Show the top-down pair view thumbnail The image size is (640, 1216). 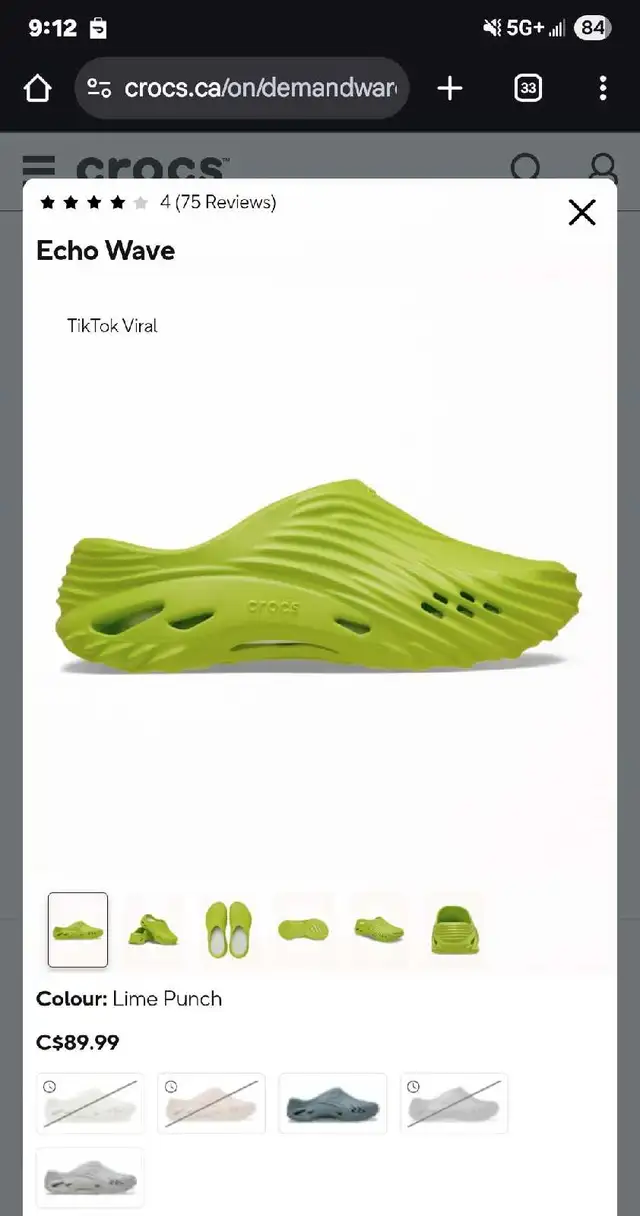(x=228, y=930)
